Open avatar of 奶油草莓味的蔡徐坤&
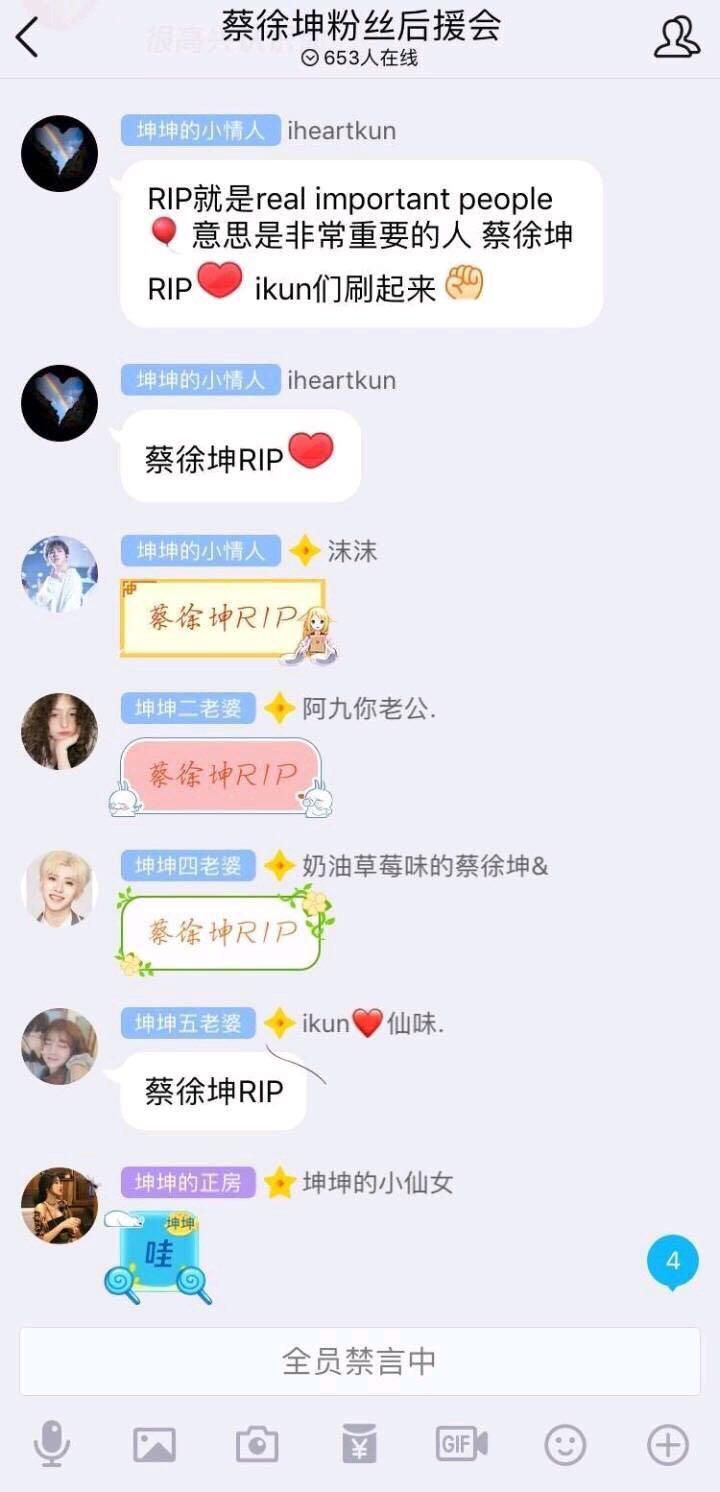This screenshot has width=720, height=1492. pyautogui.click(x=60, y=889)
